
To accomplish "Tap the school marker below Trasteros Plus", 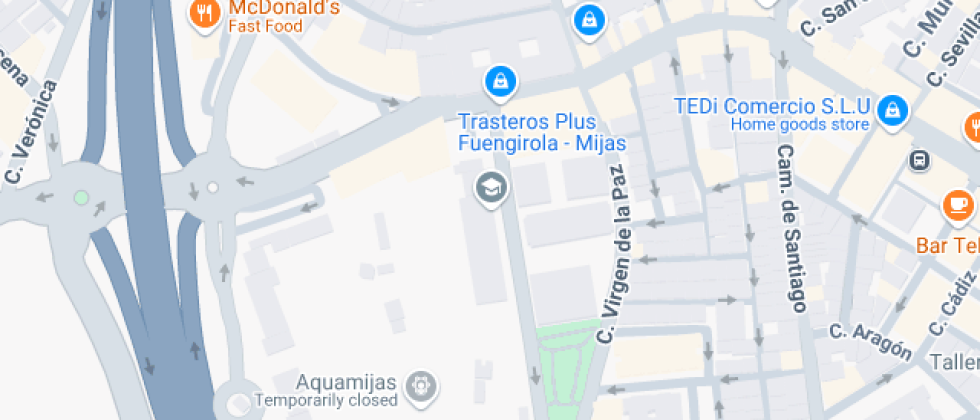I will click(x=490, y=187).
